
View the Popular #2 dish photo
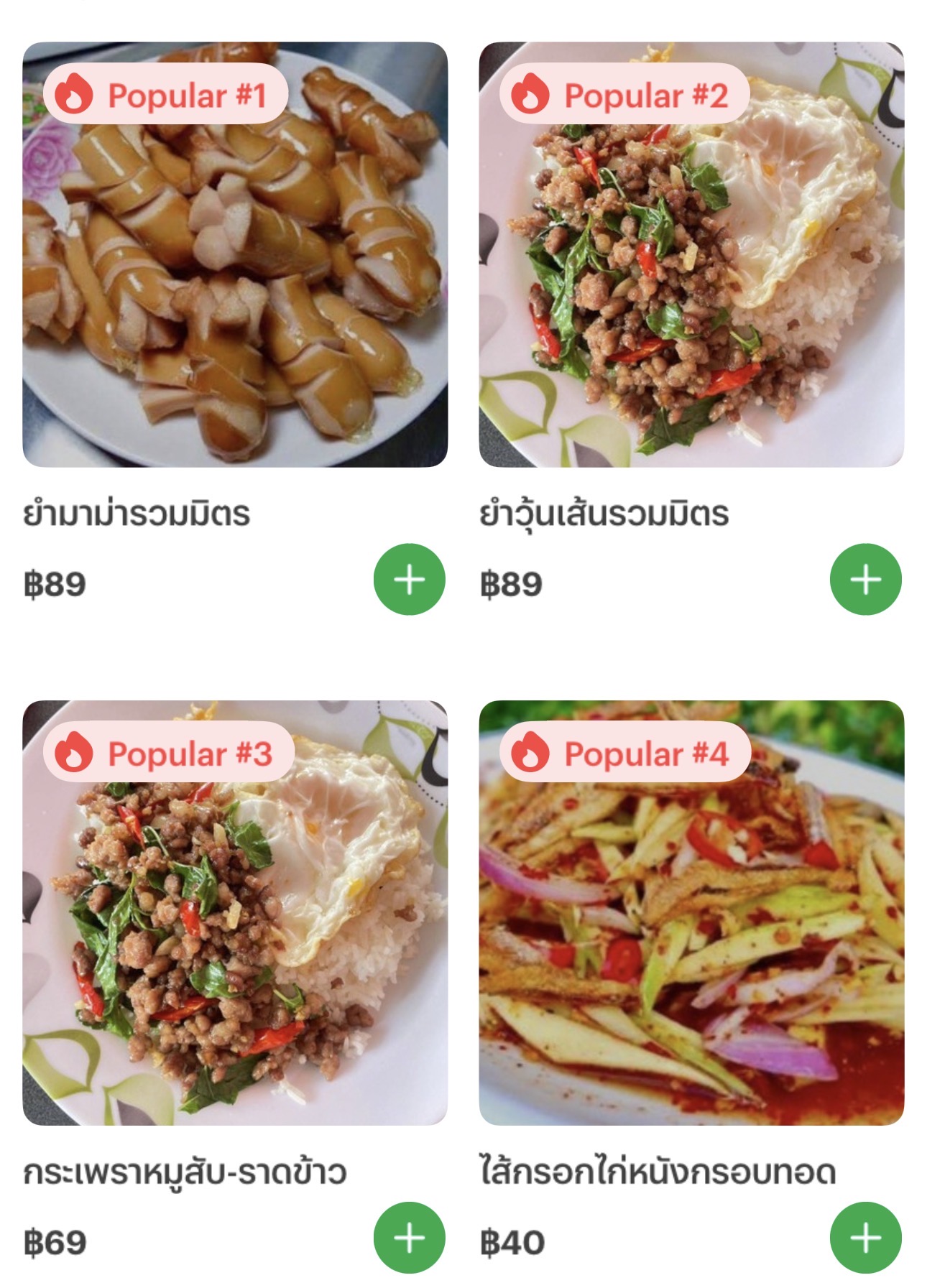(x=691, y=273)
